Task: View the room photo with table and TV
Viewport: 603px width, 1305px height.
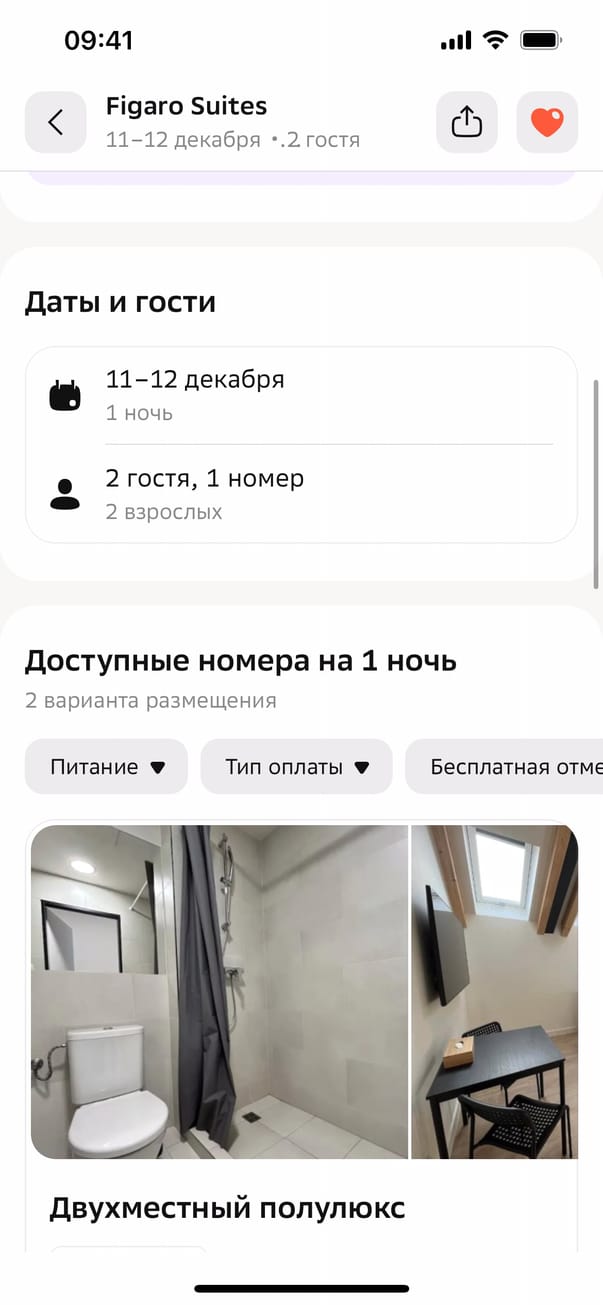Action: click(x=495, y=991)
